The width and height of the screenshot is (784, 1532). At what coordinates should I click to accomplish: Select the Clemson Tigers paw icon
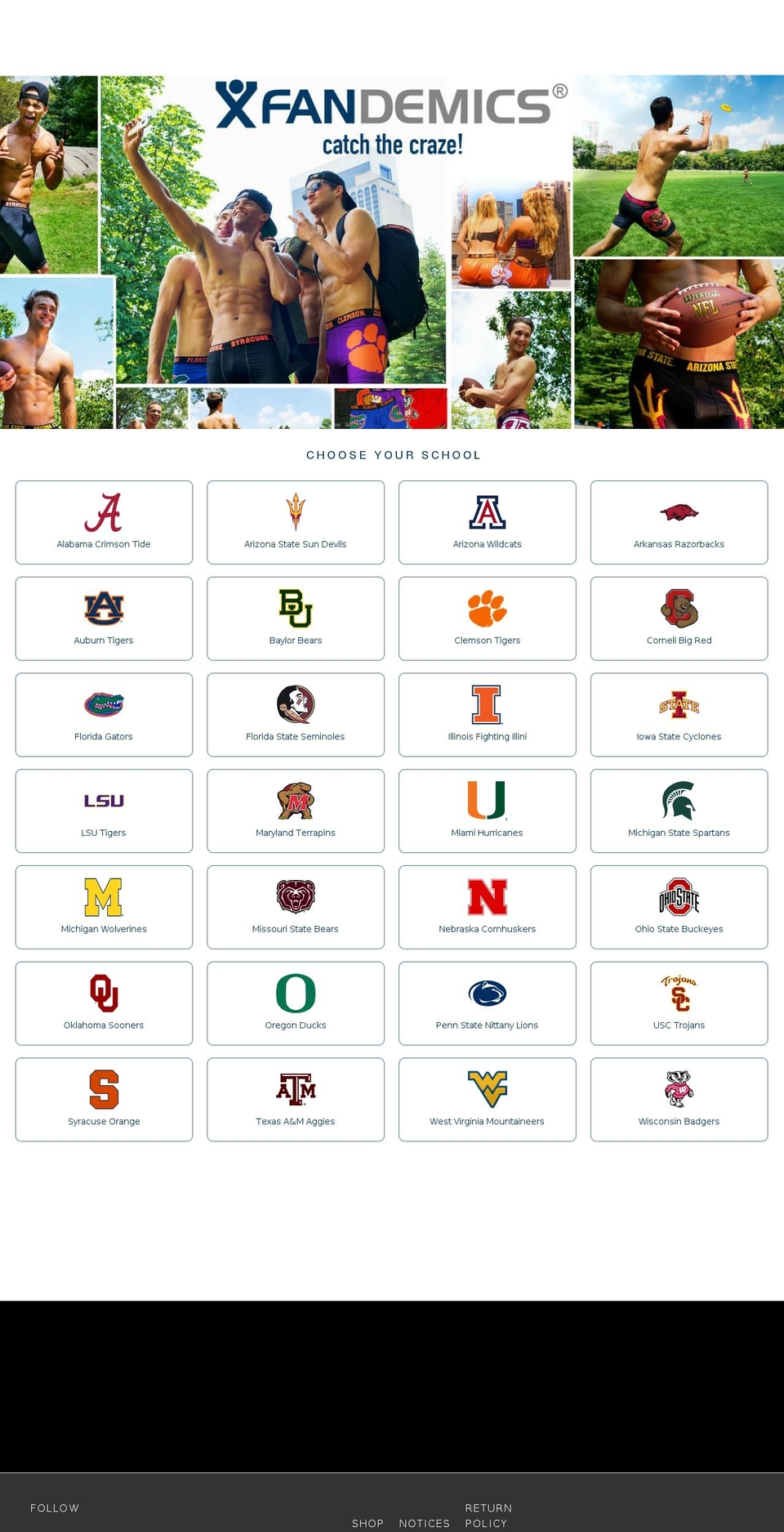tap(488, 609)
